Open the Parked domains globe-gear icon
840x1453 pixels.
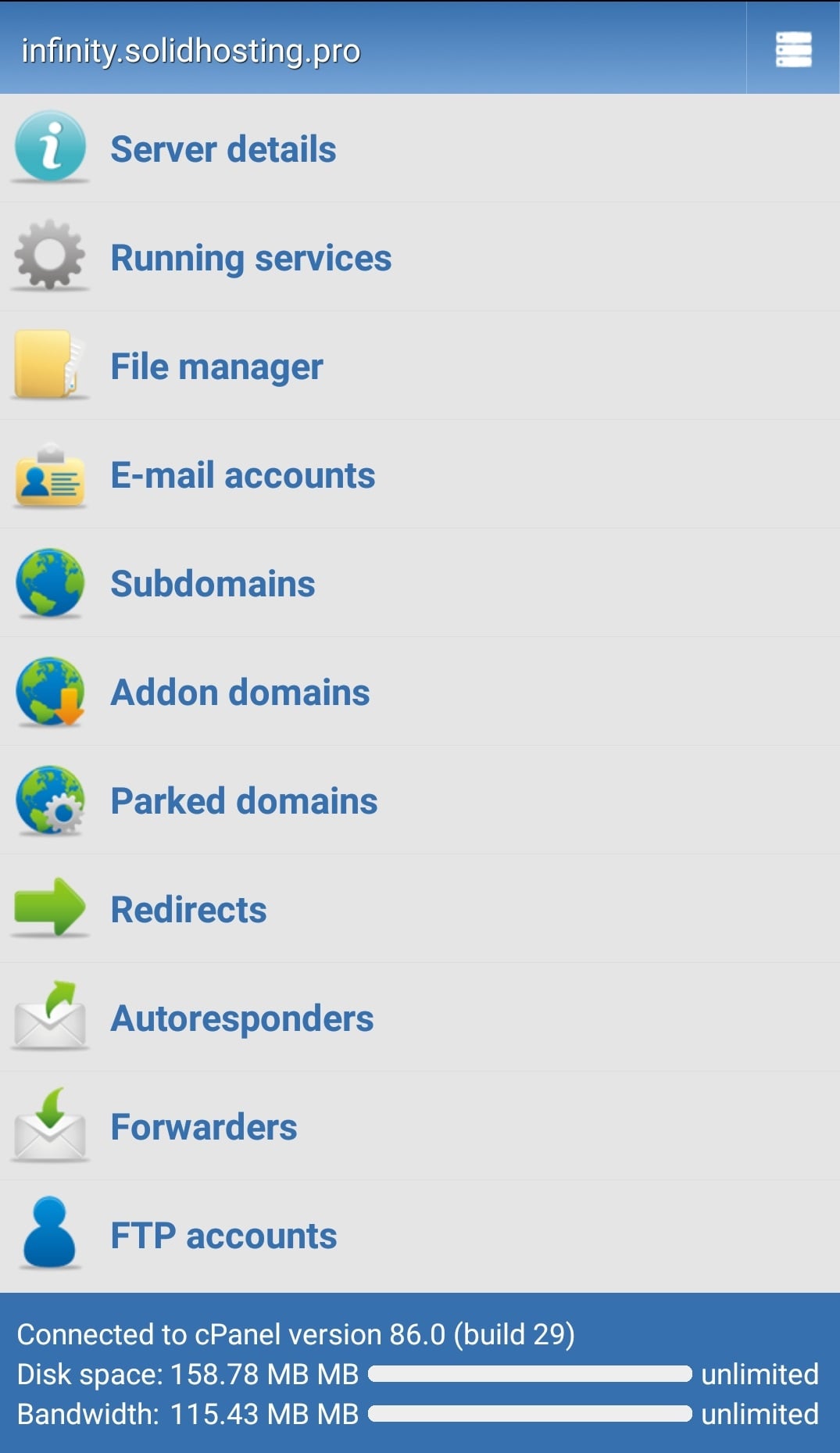click(49, 800)
